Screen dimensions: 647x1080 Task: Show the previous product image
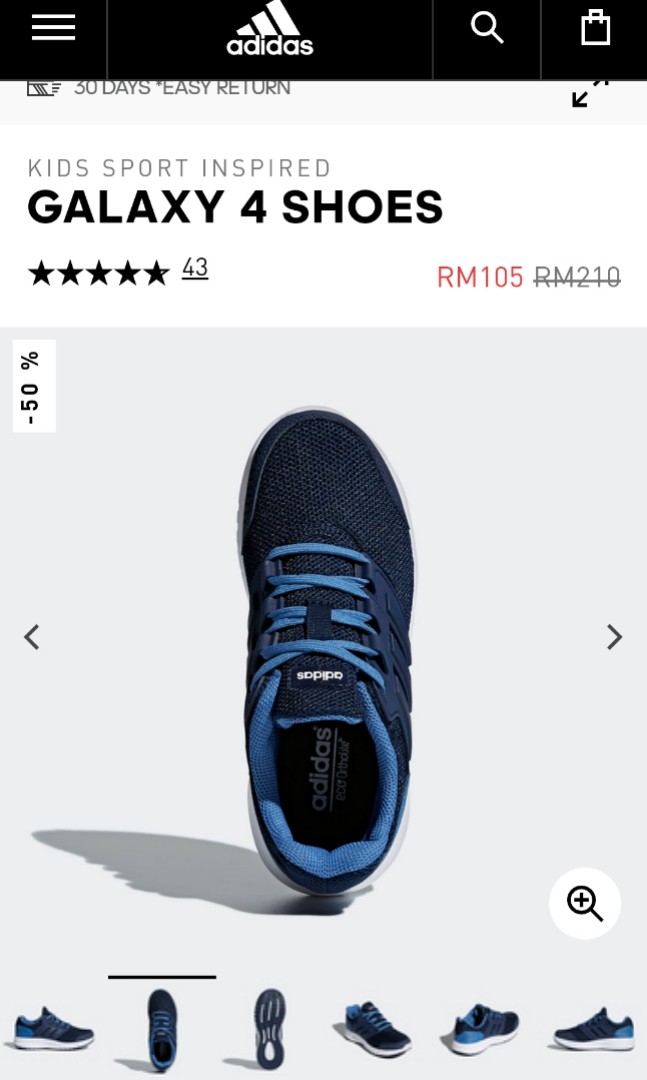click(32, 637)
